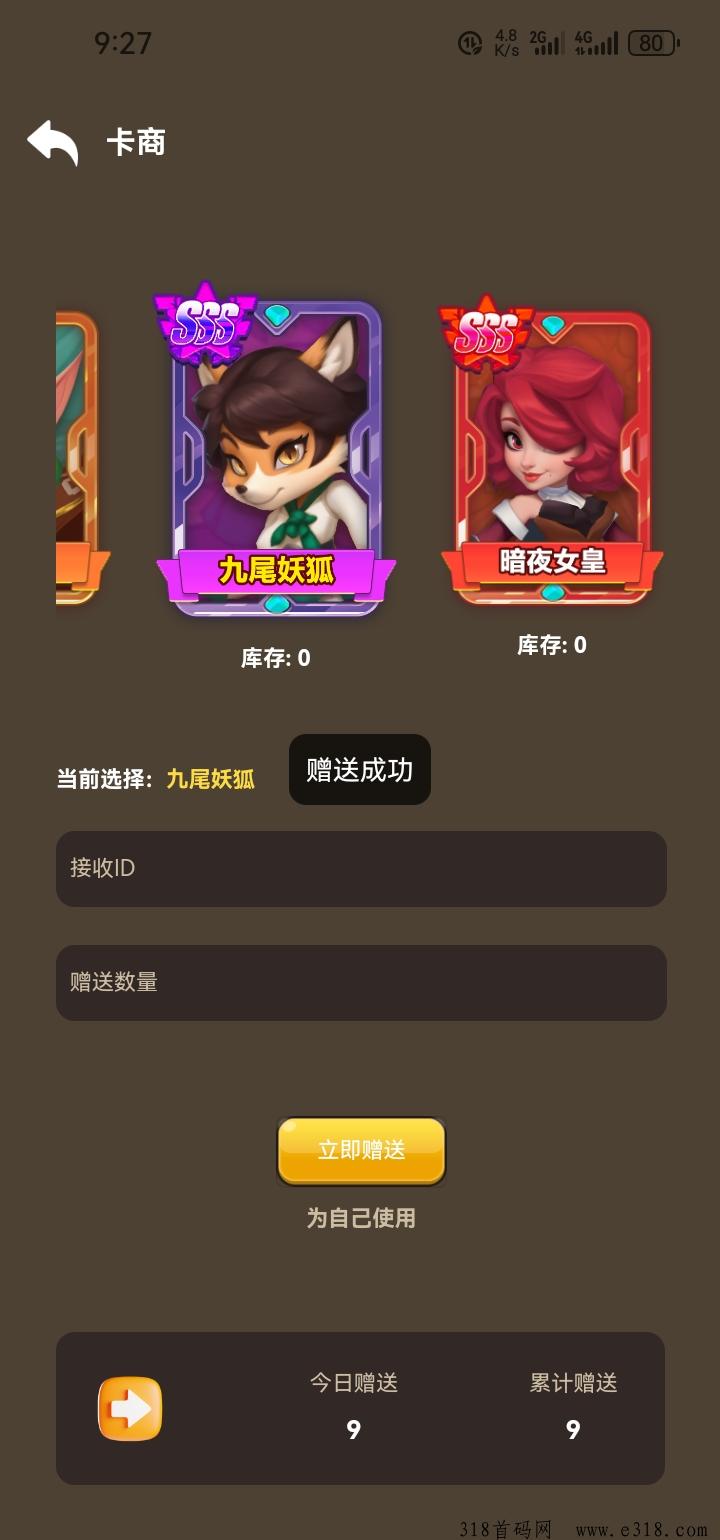Go back using the white arrow

tap(52, 142)
